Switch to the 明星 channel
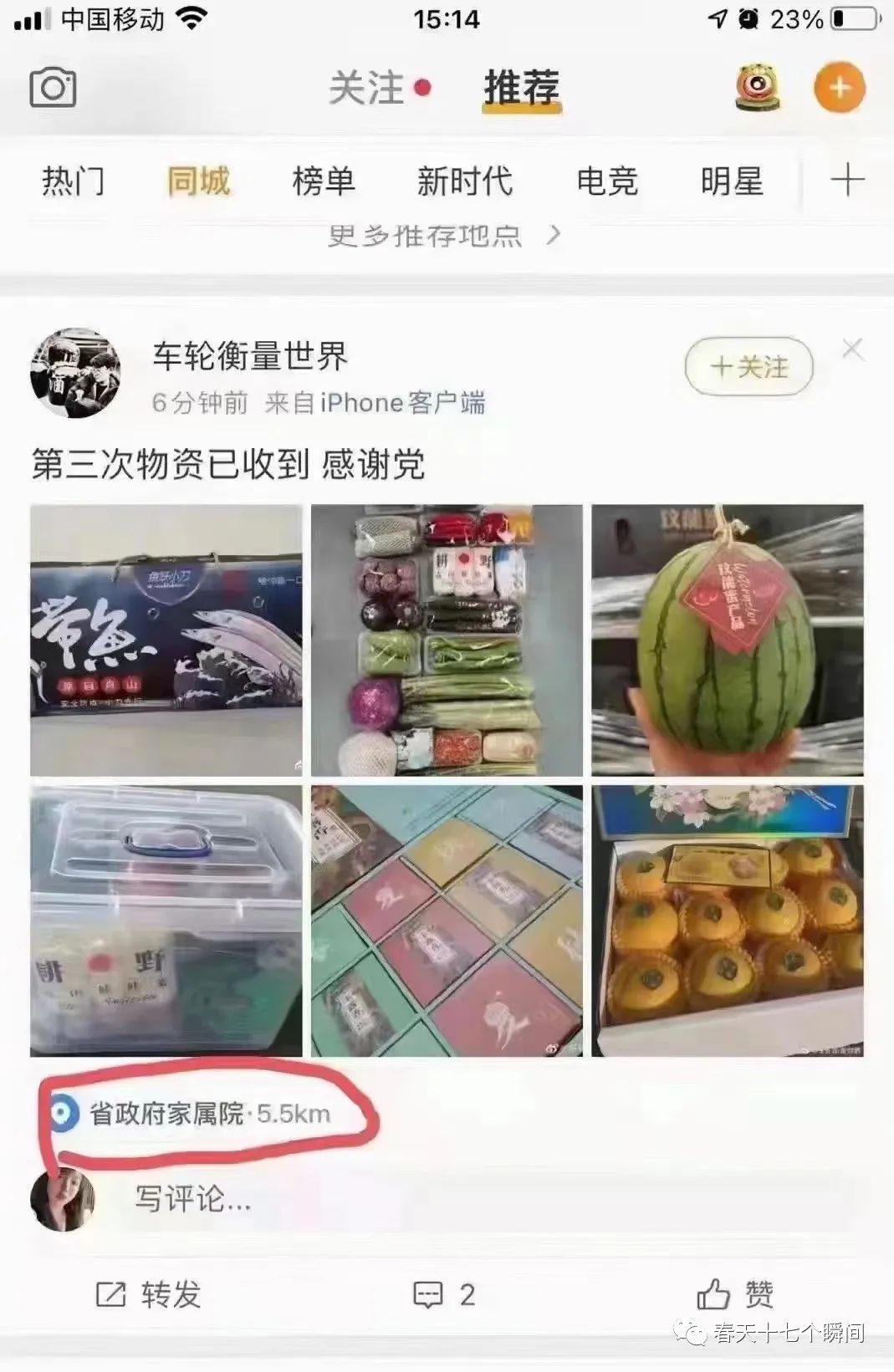894x1372 pixels. coord(732,181)
